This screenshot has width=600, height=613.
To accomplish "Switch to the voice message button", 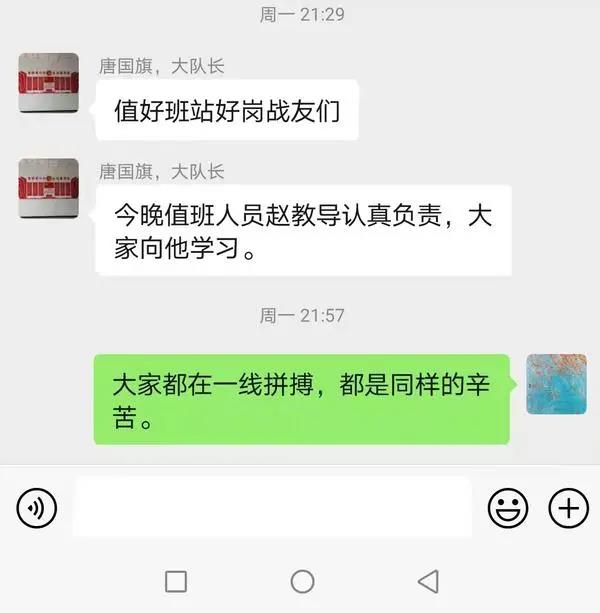I will point(37,509).
